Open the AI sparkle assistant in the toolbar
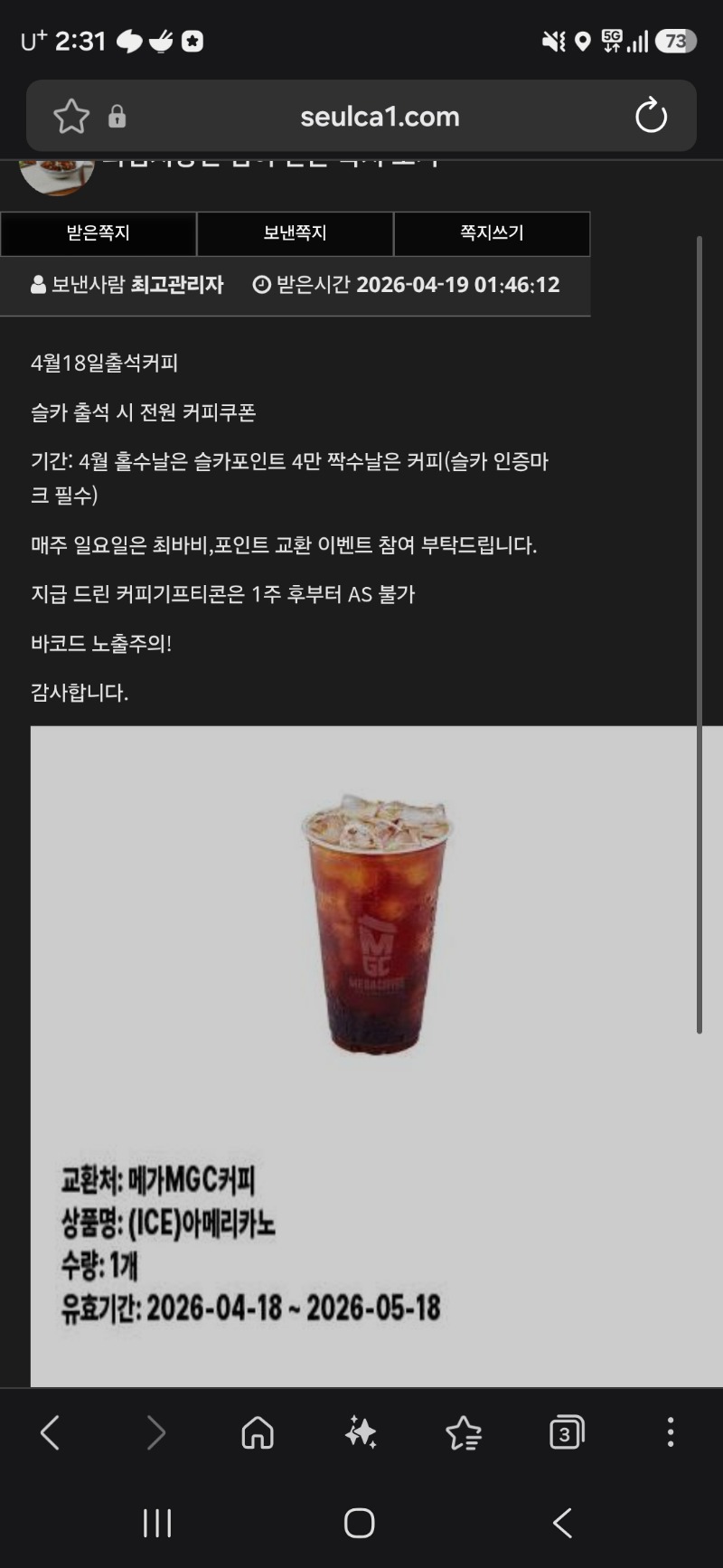The width and height of the screenshot is (723, 1568). pos(361,1433)
